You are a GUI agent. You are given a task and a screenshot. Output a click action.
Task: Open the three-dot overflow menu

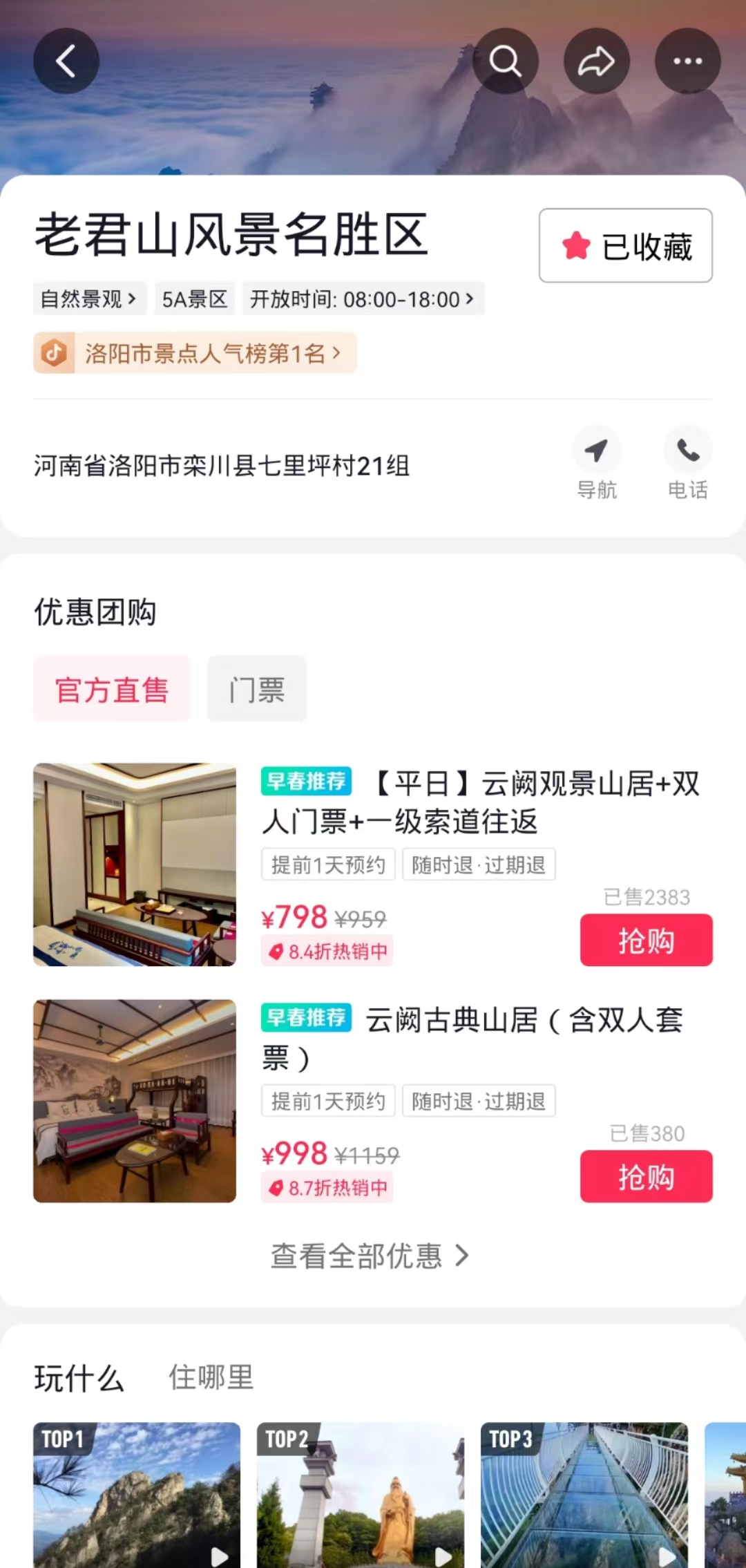(x=687, y=61)
